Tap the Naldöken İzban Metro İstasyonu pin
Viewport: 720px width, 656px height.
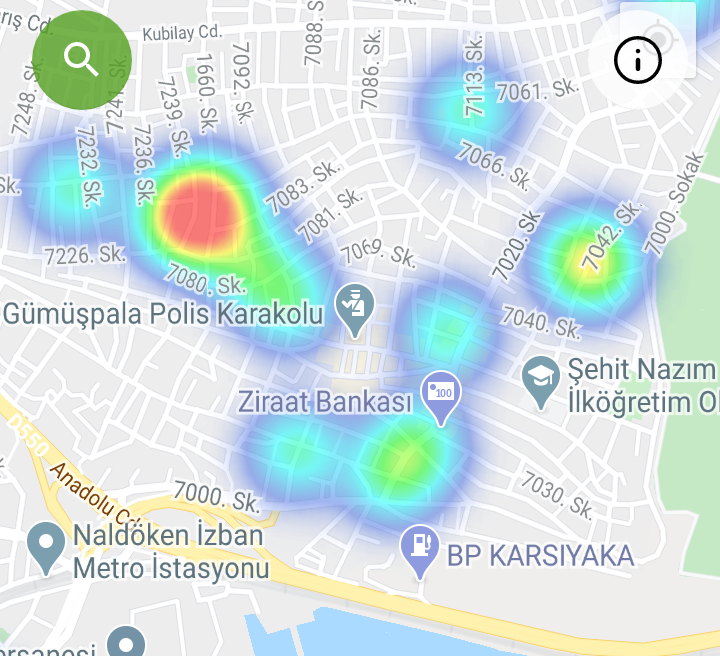click(x=46, y=545)
